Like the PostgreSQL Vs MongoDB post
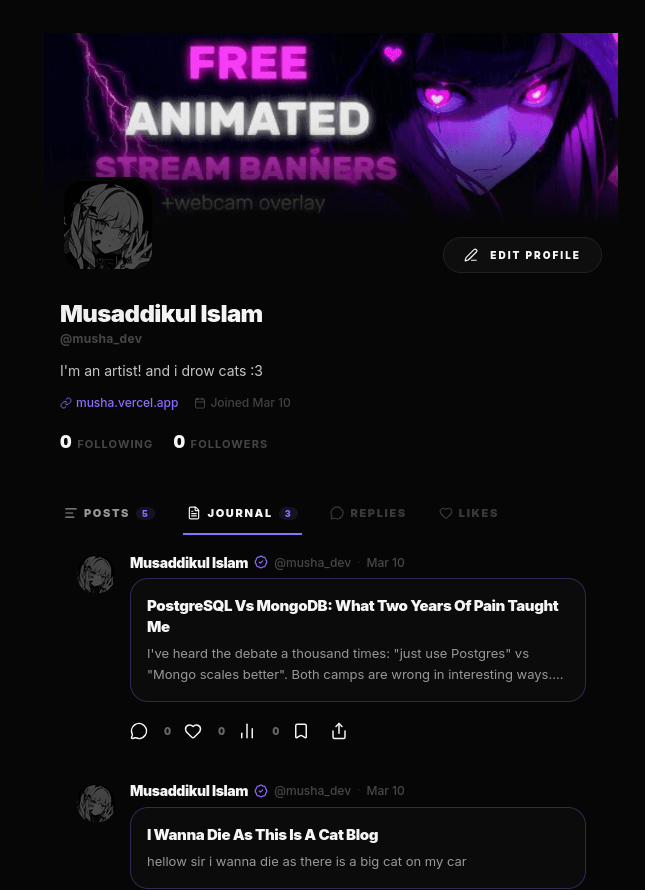 [x=193, y=731]
